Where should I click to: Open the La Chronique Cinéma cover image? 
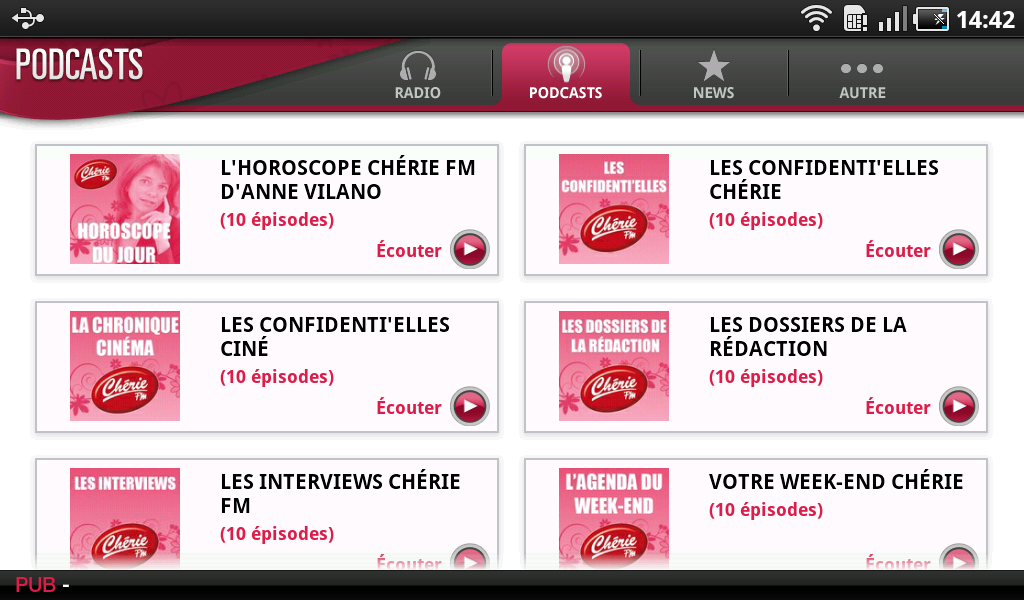pyautogui.click(x=125, y=366)
